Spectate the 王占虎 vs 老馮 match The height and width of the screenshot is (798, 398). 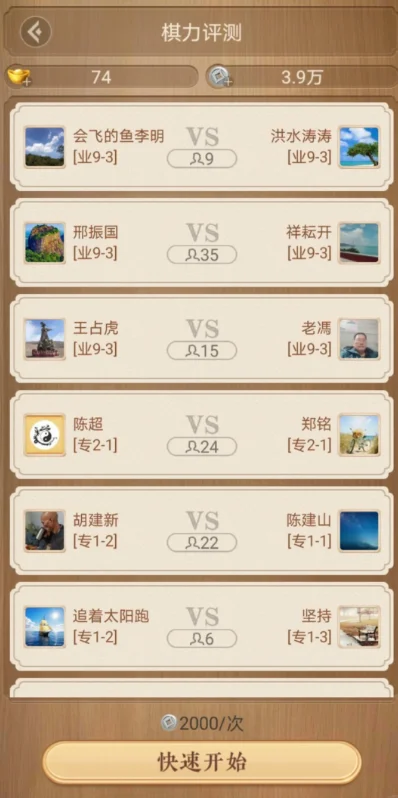202,338
